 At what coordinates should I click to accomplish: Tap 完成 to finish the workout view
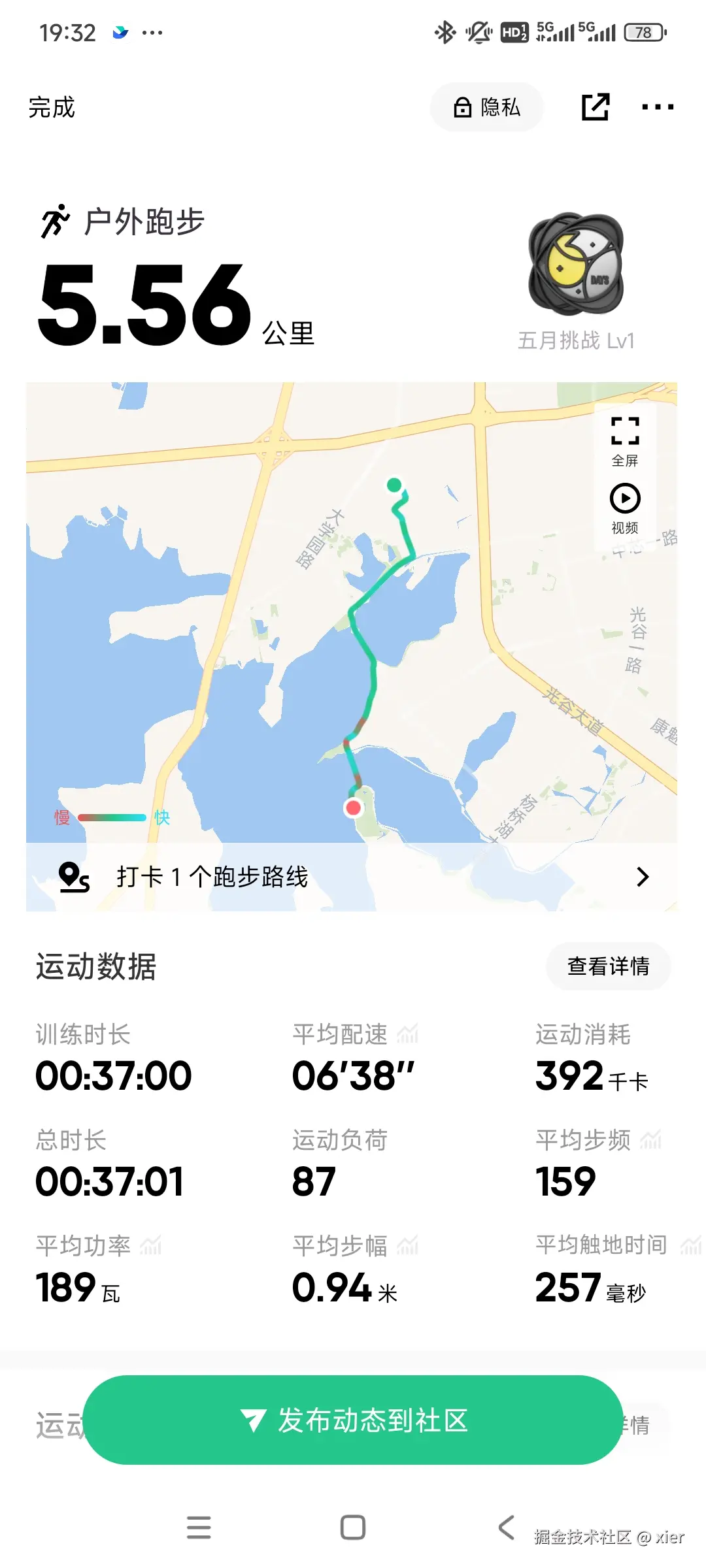point(50,107)
